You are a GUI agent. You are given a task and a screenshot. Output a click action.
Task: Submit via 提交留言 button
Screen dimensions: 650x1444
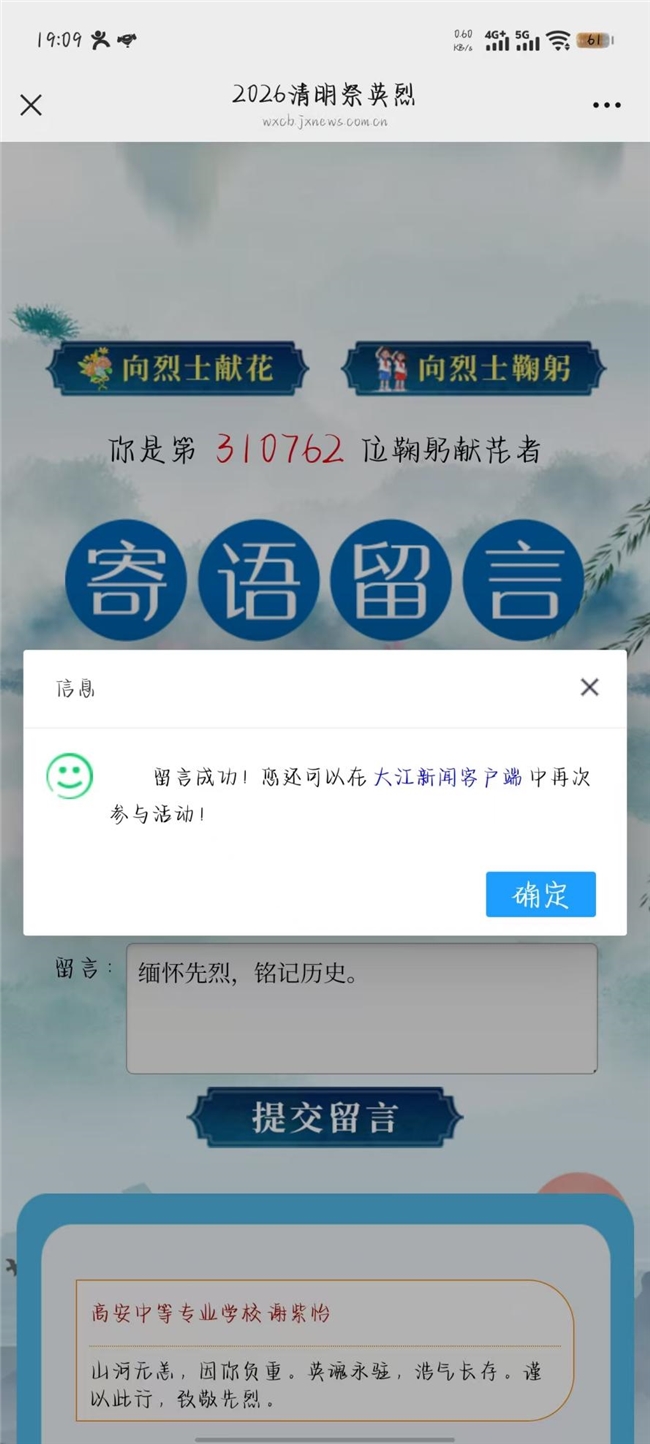[x=325, y=1117]
